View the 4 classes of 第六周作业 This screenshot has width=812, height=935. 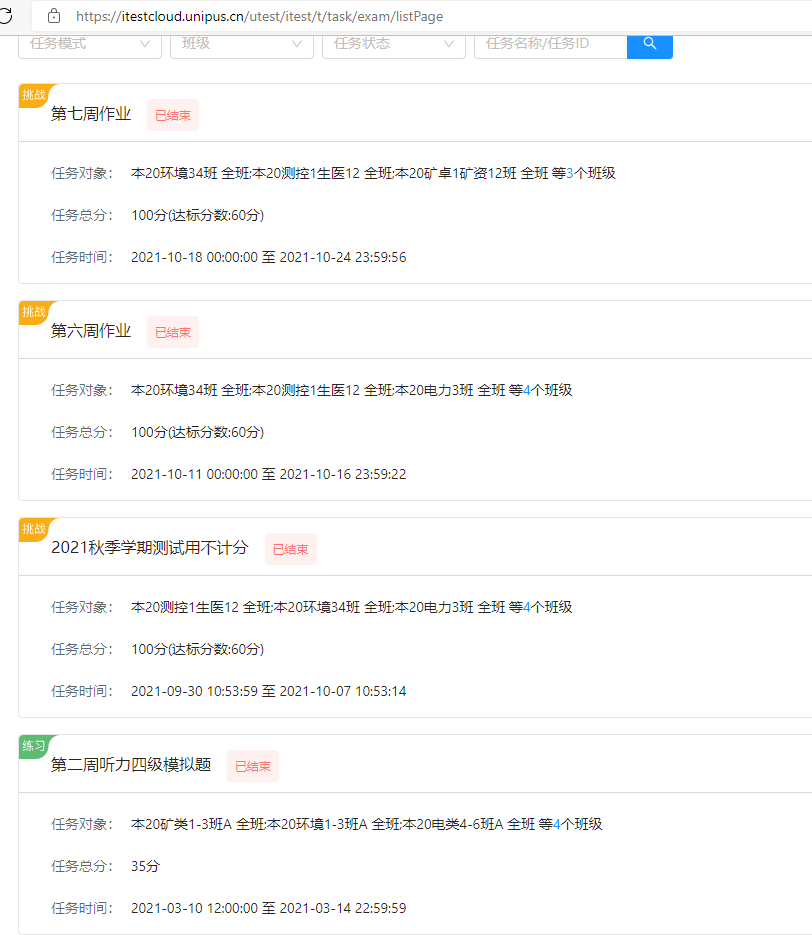[x=527, y=390]
